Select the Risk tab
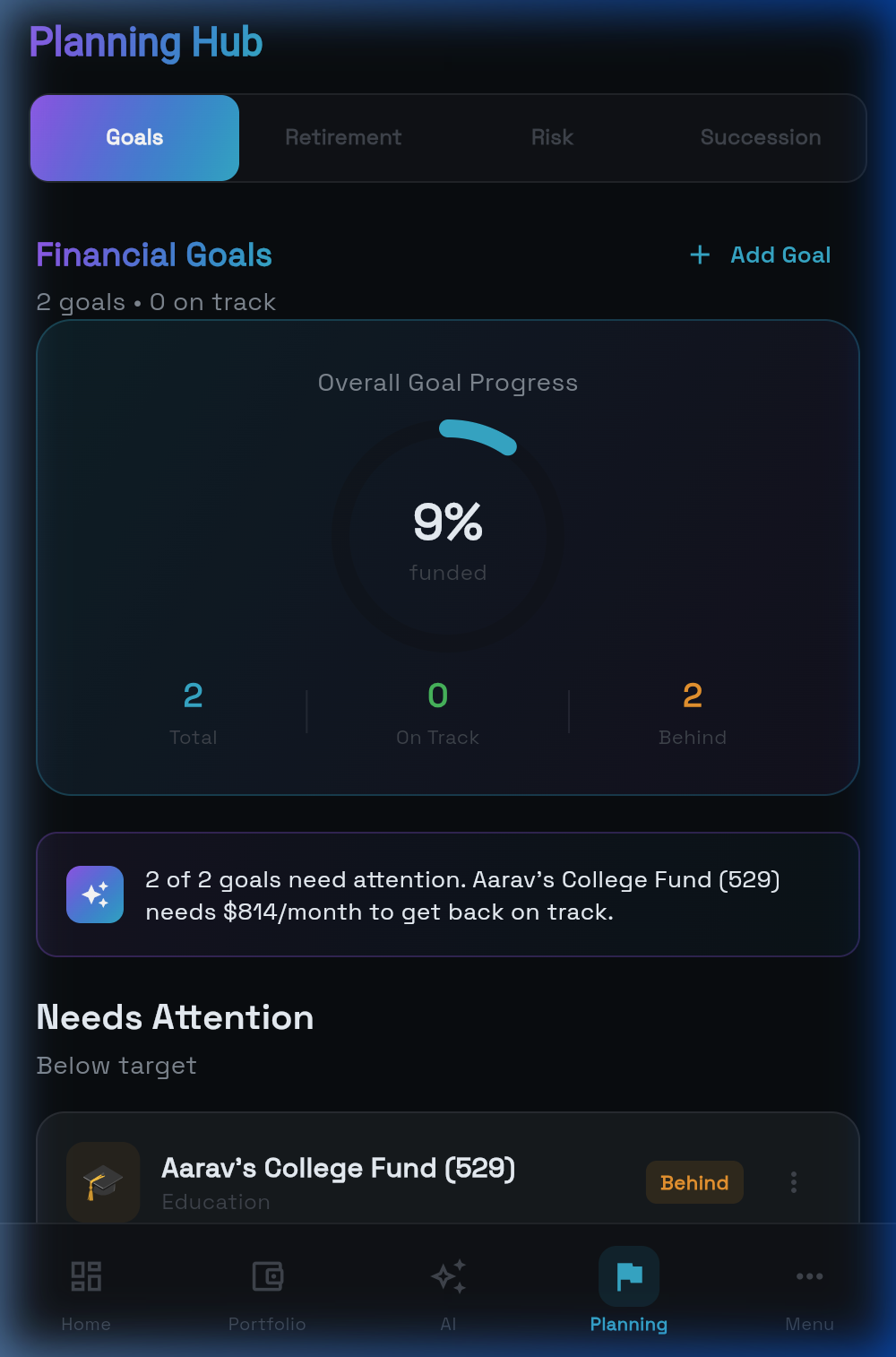 552,138
